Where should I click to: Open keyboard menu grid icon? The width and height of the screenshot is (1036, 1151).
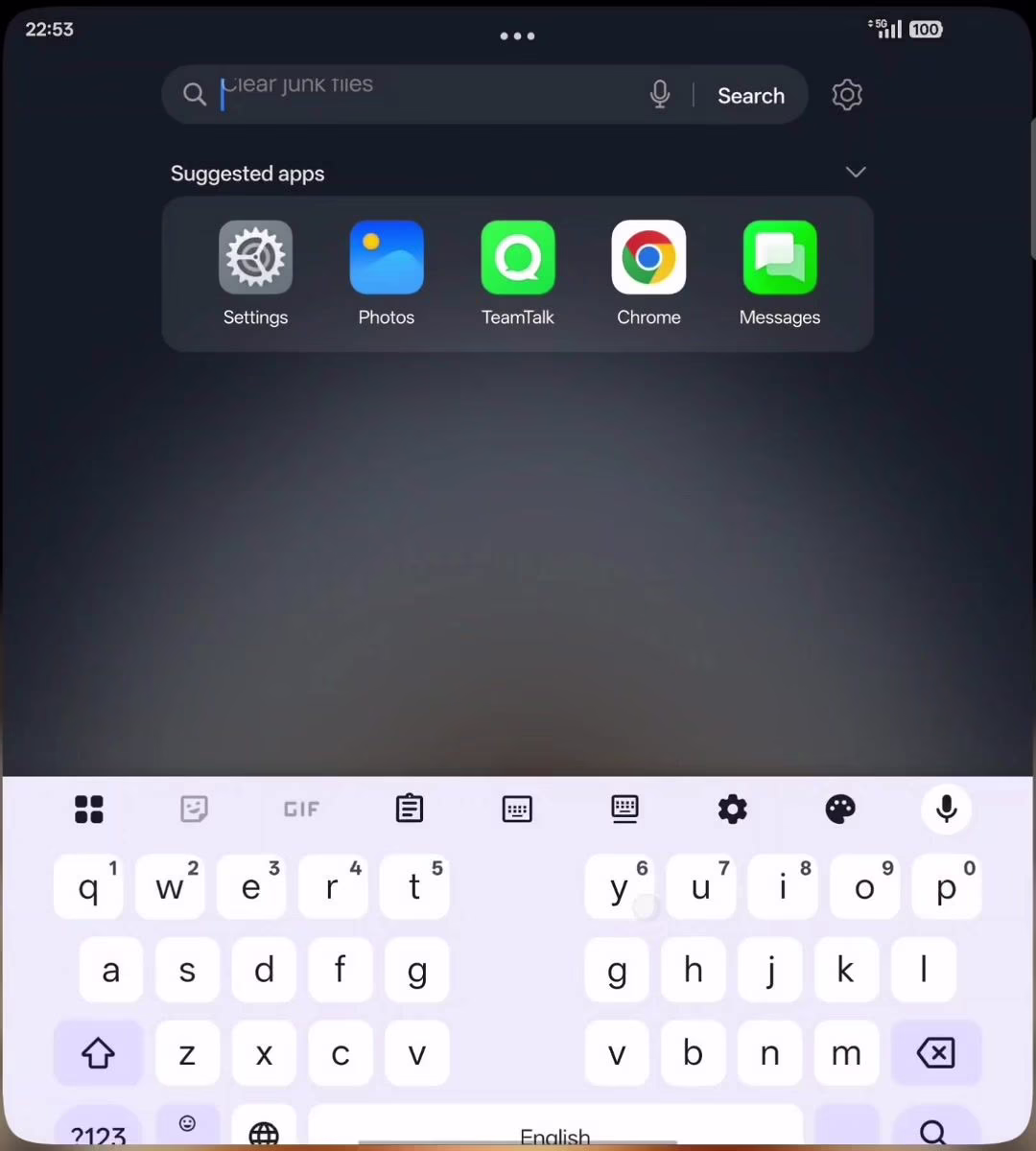pyautogui.click(x=89, y=810)
